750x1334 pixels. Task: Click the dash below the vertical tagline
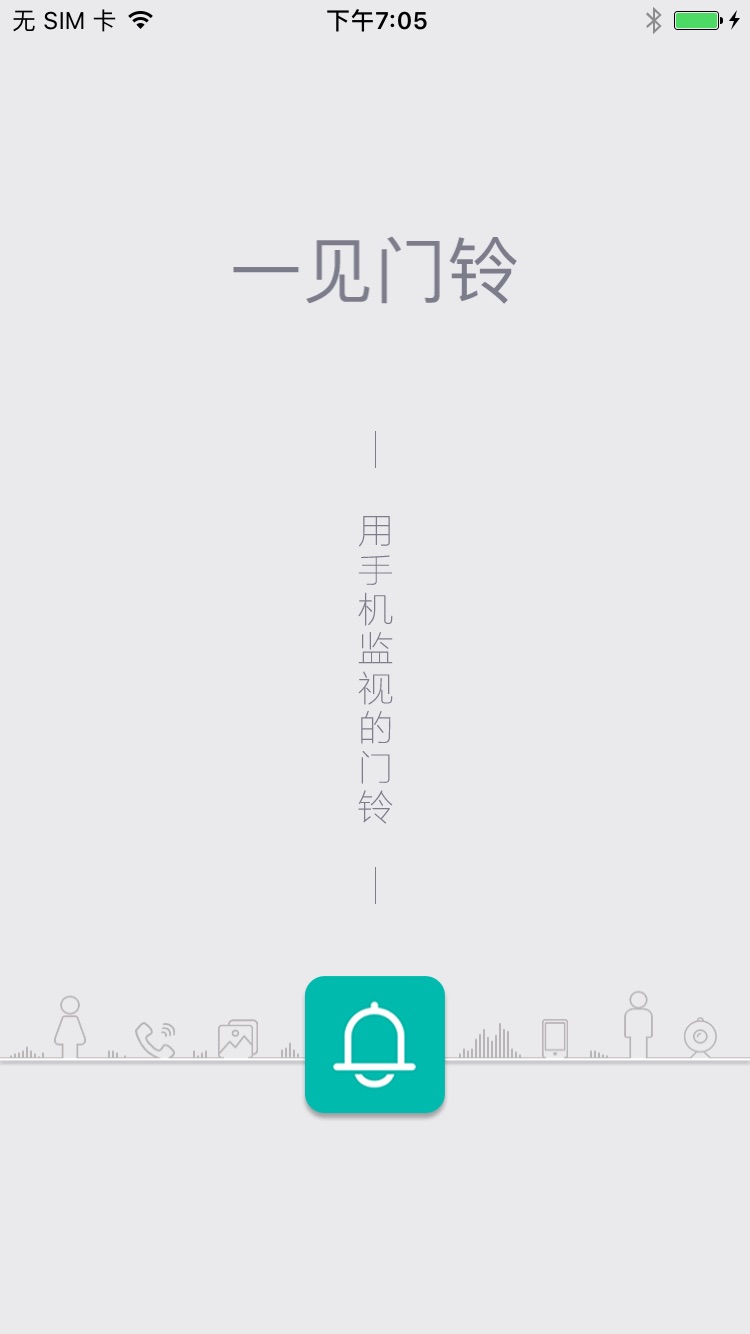377,885
